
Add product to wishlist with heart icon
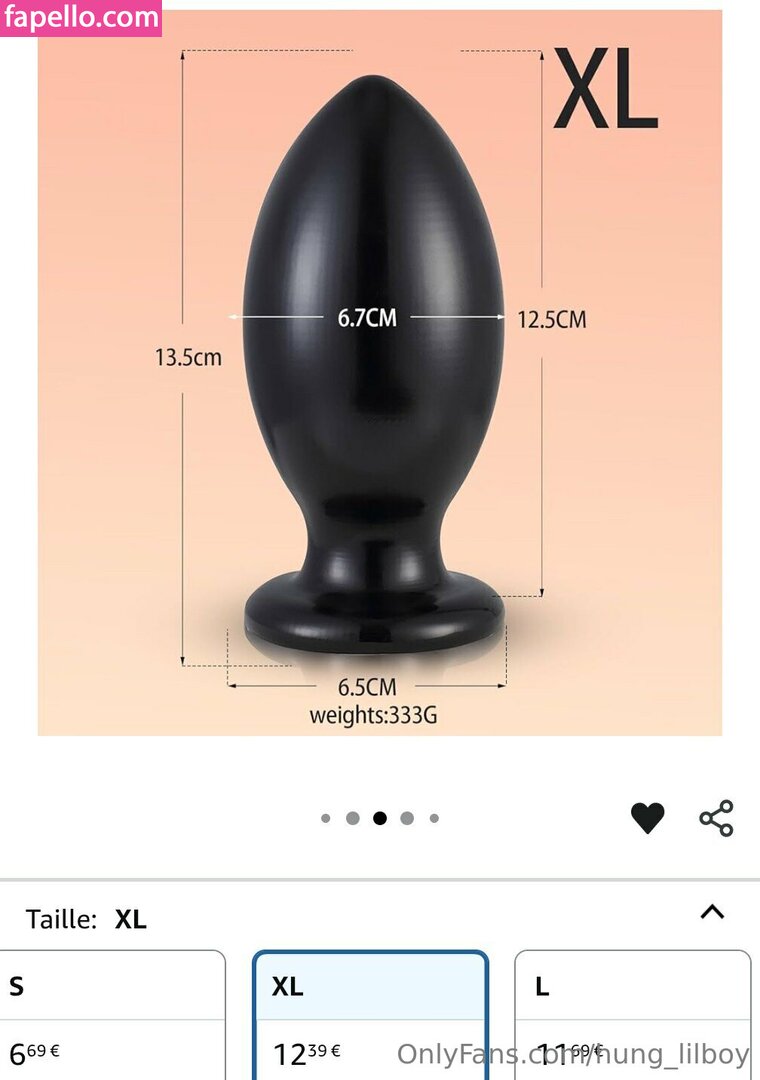[x=647, y=818]
